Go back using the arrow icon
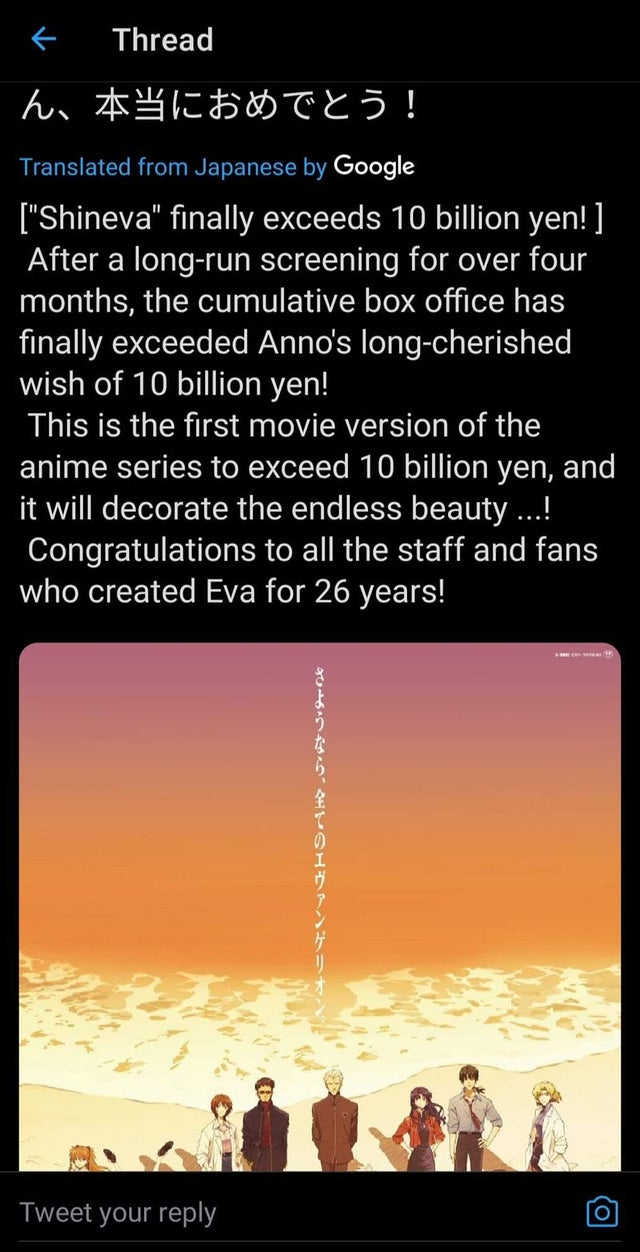The height and width of the screenshot is (1252, 640). coord(43,40)
